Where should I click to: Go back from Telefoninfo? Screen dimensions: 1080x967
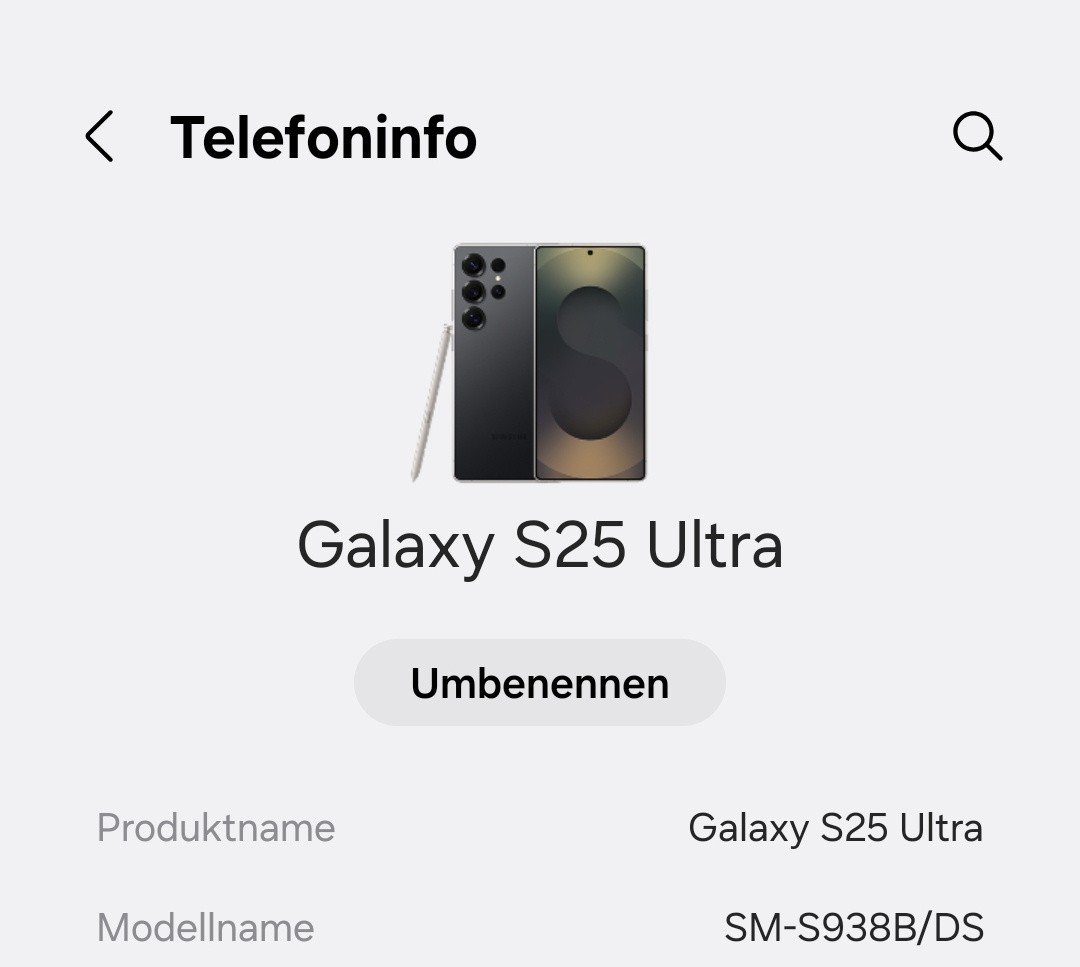[x=99, y=137]
